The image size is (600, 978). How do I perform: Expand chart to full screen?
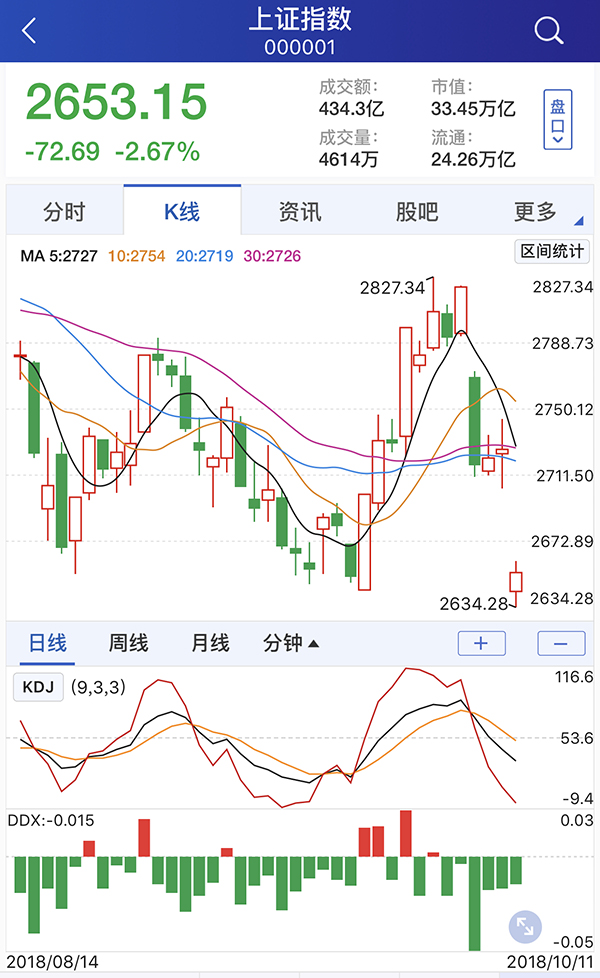coord(525,927)
